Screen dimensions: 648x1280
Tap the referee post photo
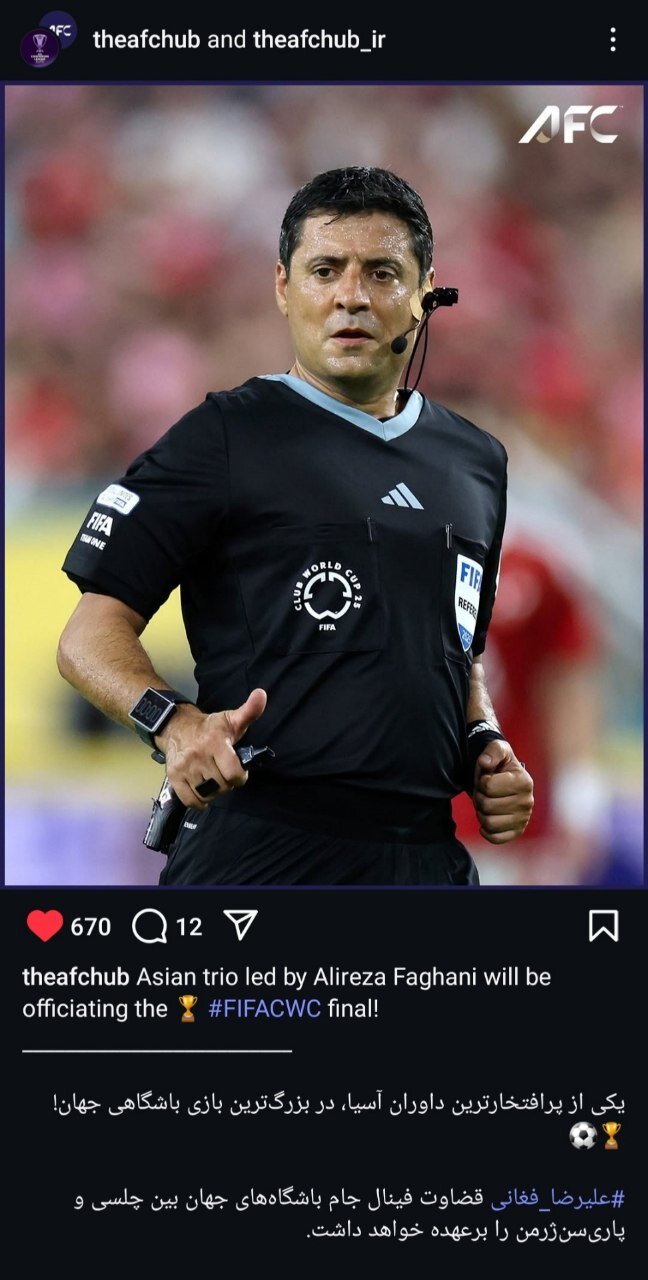click(324, 485)
